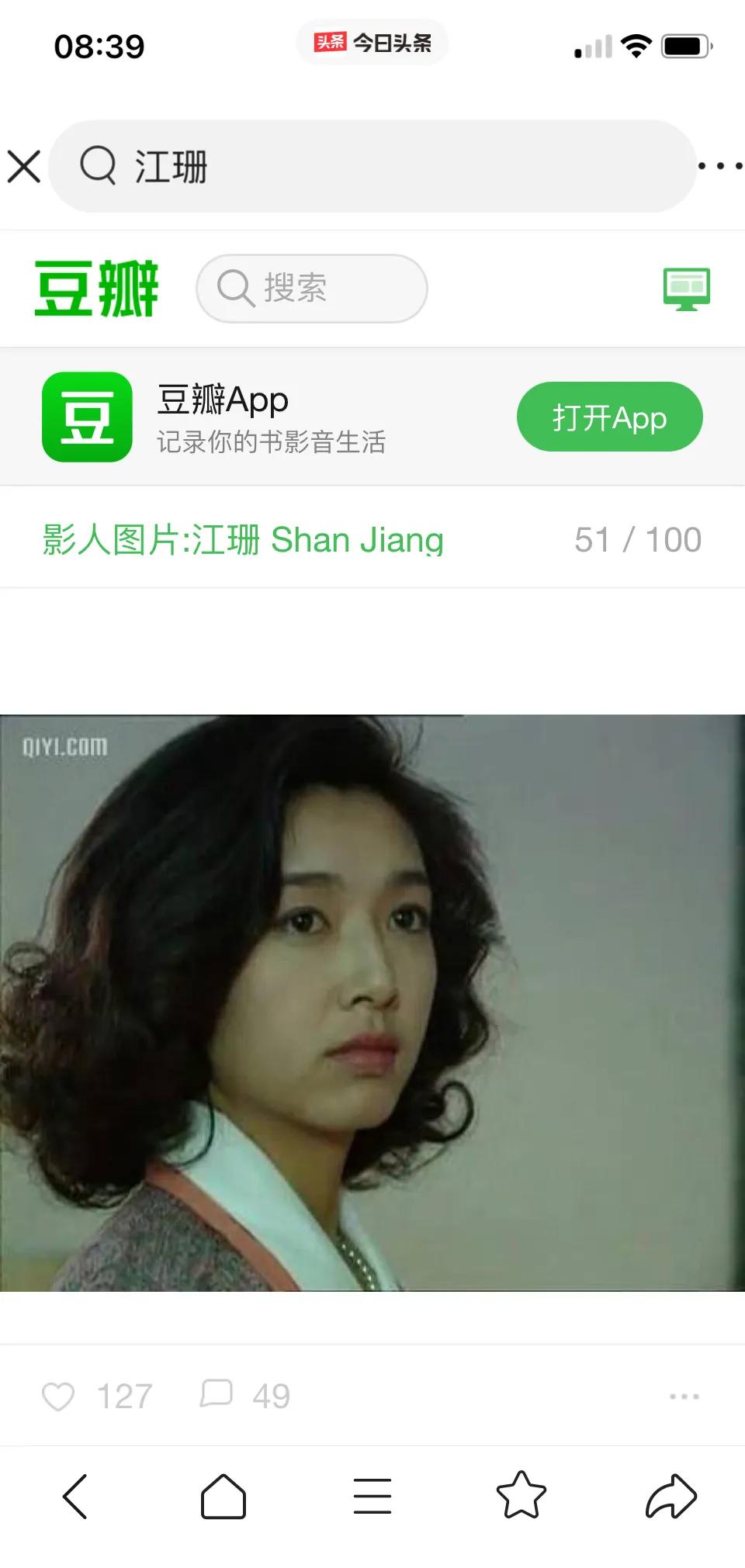Tap the 江珊 search field at top
The image size is (745, 1568).
pos(372,166)
